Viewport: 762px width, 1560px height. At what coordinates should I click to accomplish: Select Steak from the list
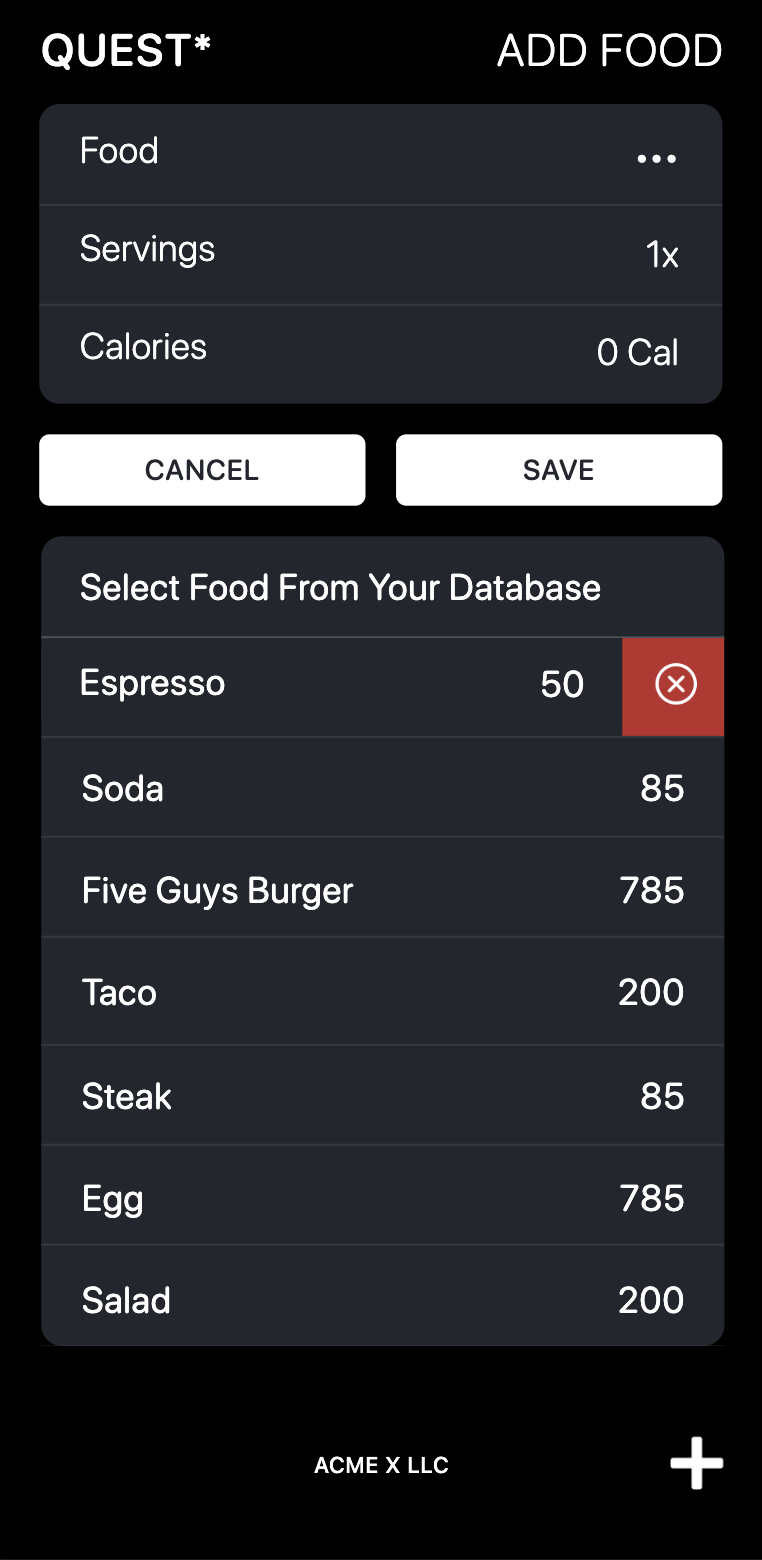point(380,1096)
